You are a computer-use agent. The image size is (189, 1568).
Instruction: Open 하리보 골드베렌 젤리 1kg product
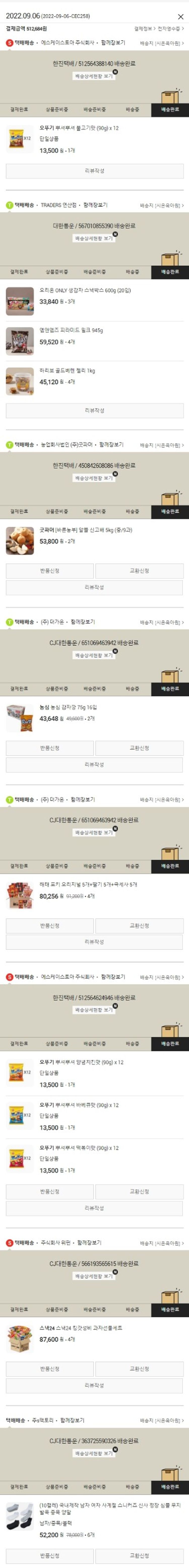pyautogui.click(x=67, y=371)
